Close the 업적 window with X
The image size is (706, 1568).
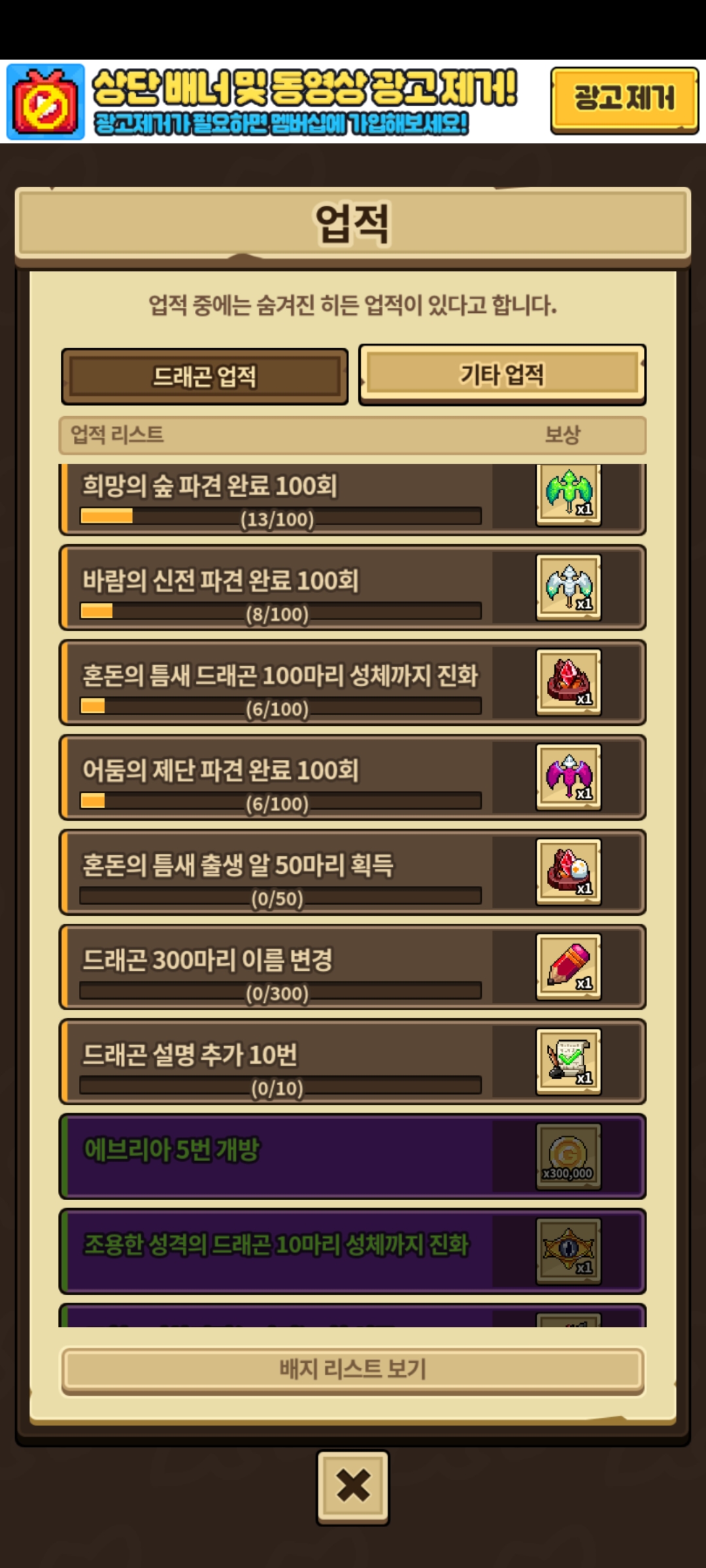[x=353, y=1487]
